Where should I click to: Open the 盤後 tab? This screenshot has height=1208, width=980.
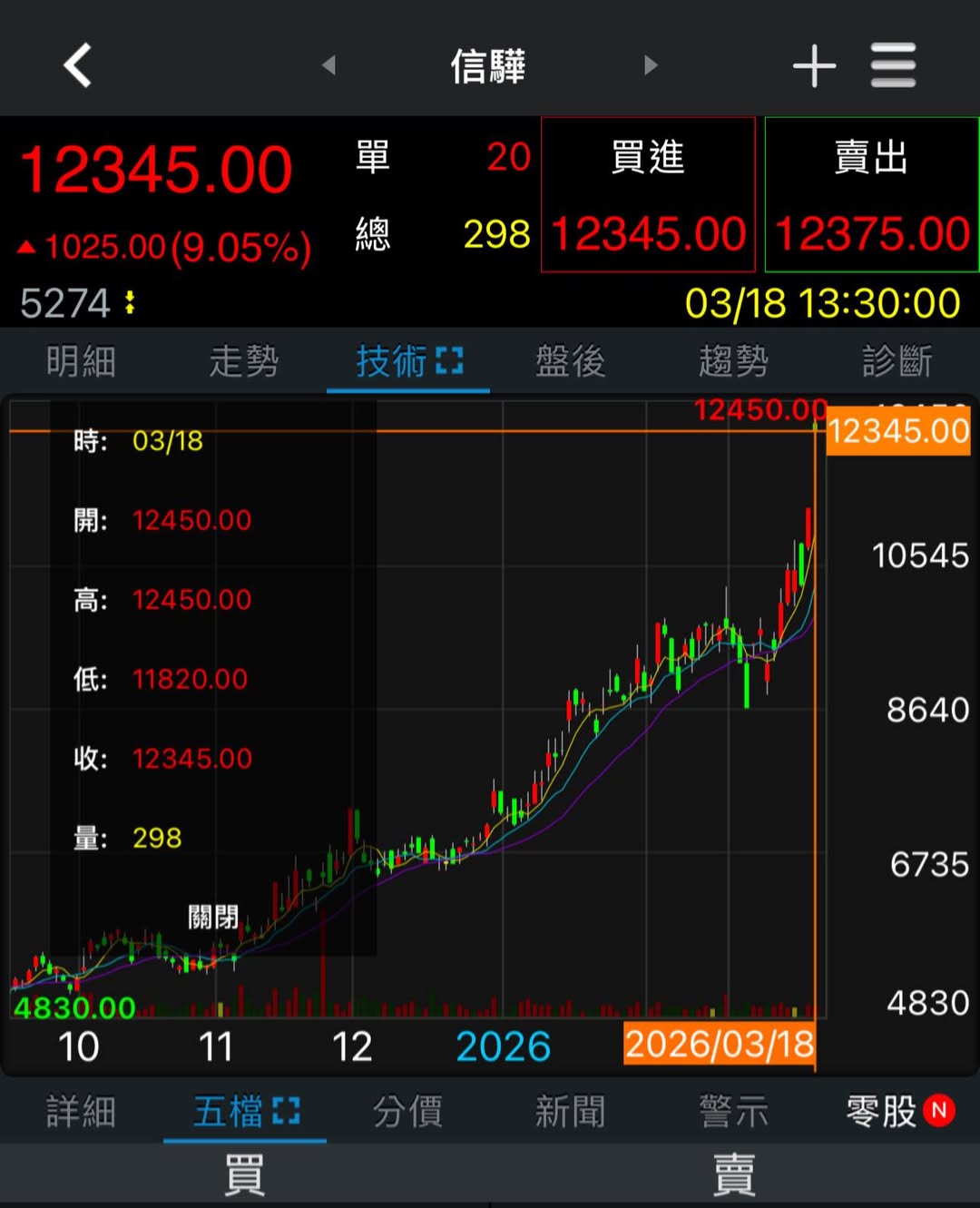(571, 361)
